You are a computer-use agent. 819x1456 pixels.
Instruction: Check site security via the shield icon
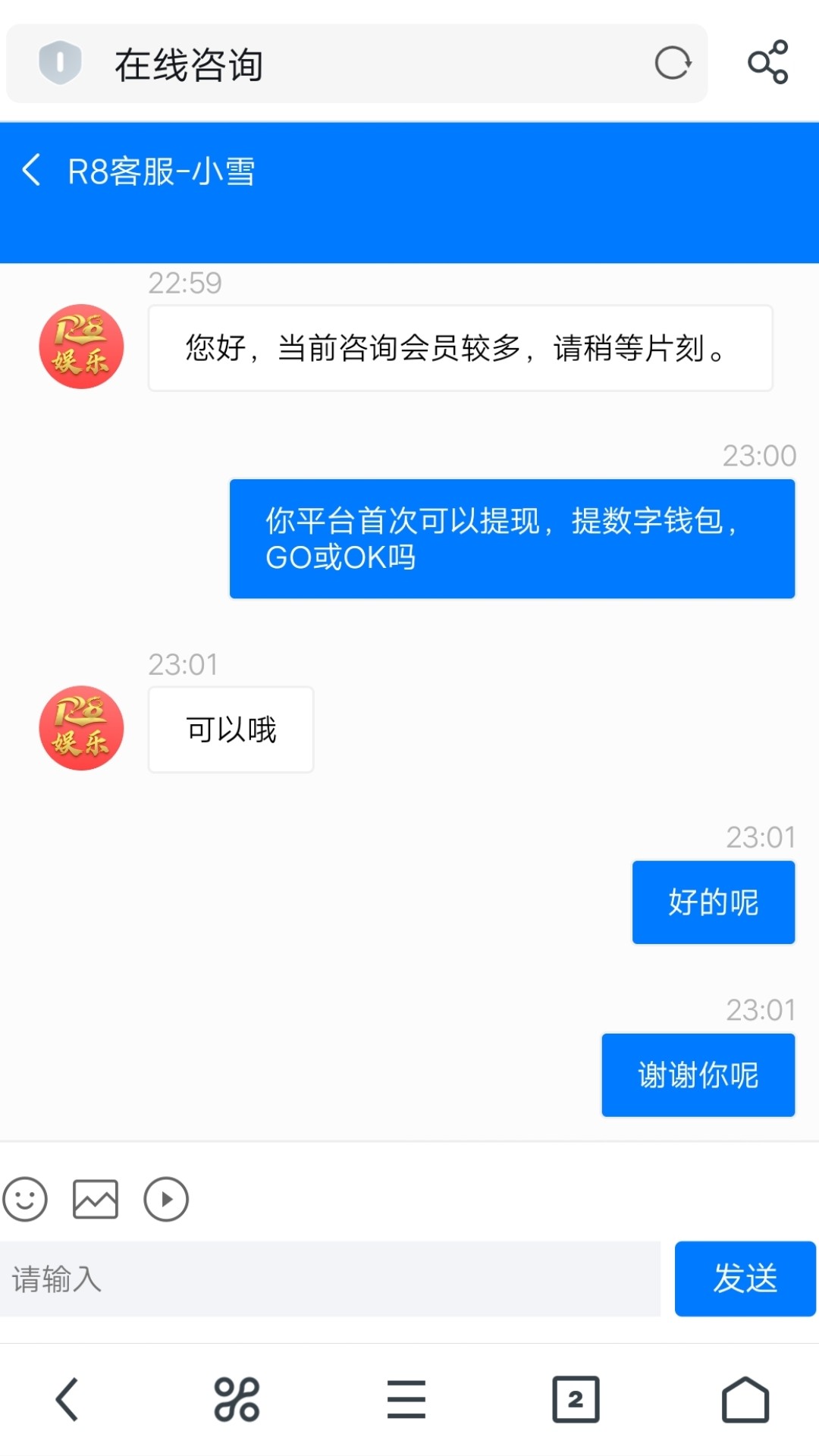coord(60,63)
